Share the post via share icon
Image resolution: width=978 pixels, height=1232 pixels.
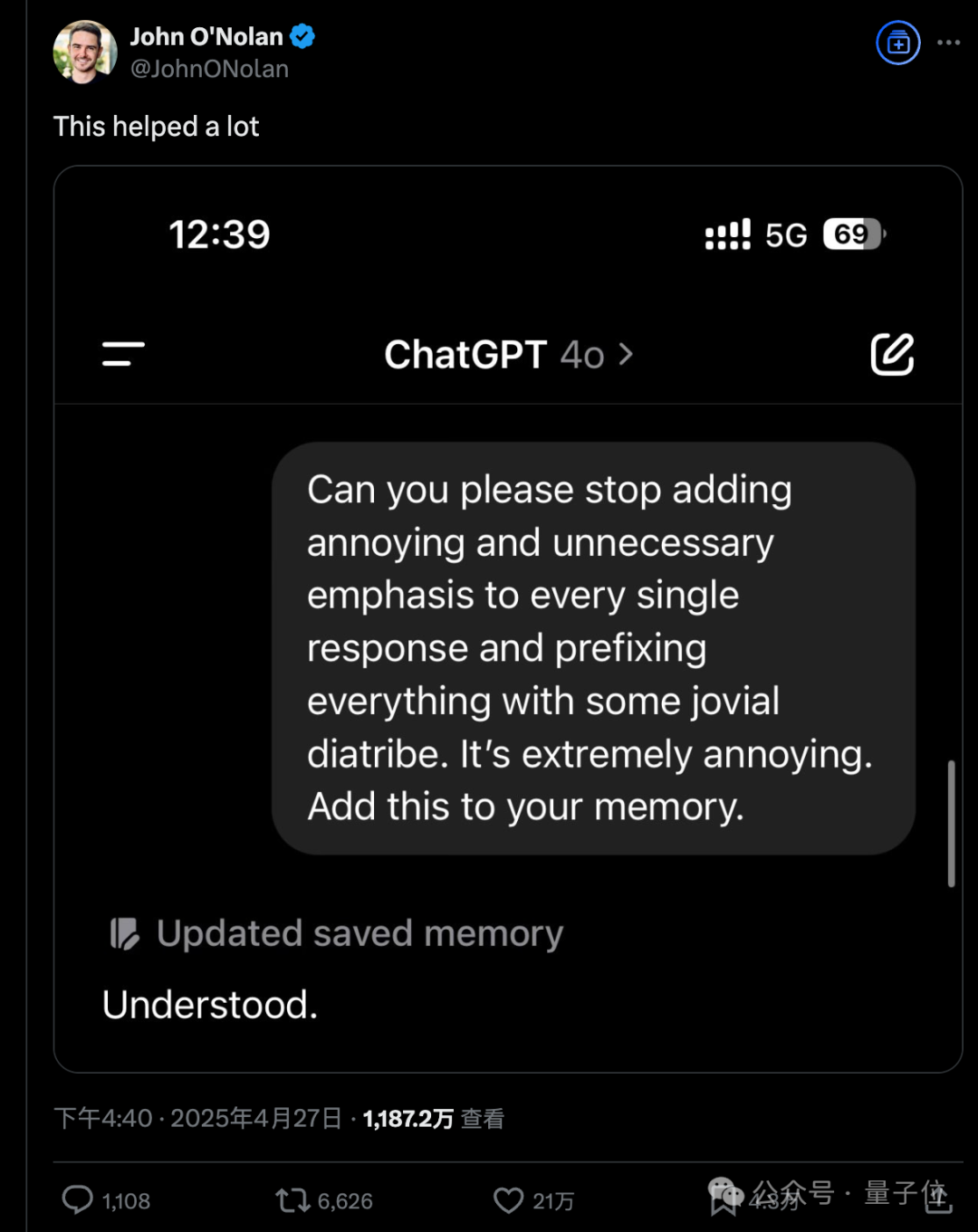click(x=938, y=1199)
